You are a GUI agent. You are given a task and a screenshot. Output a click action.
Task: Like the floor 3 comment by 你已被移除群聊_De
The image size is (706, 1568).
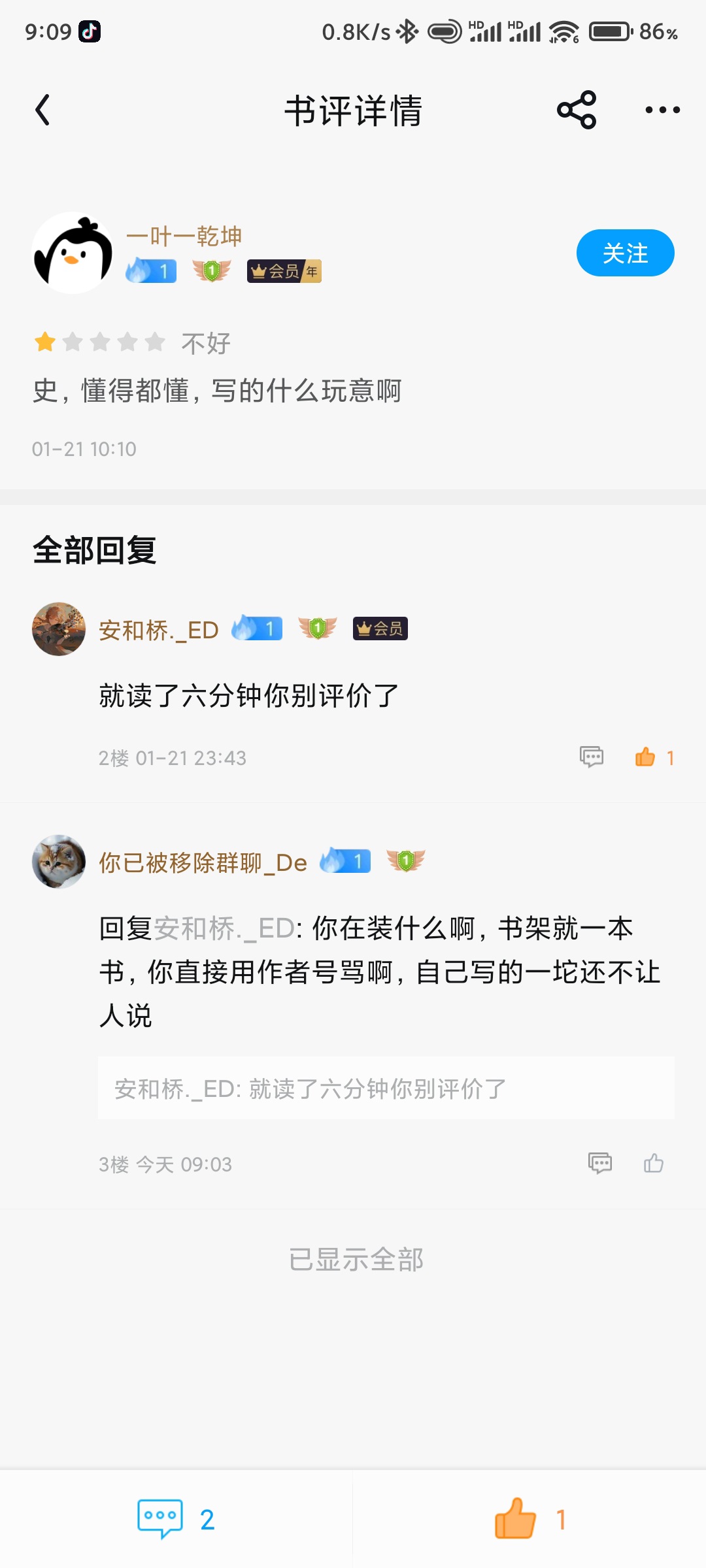[x=654, y=1163]
